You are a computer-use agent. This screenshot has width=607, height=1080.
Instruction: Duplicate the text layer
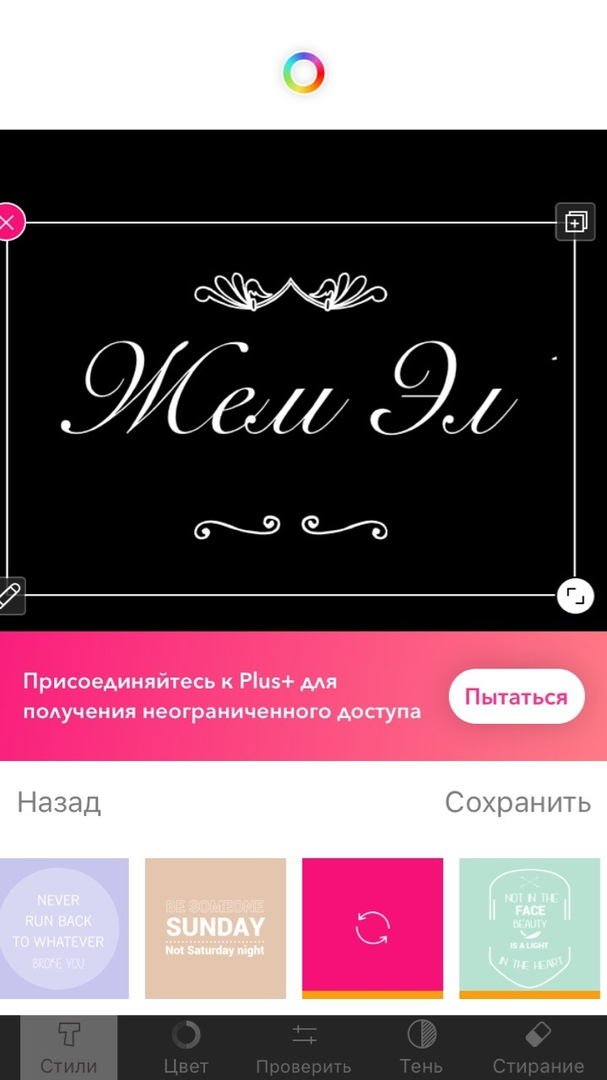point(575,222)
